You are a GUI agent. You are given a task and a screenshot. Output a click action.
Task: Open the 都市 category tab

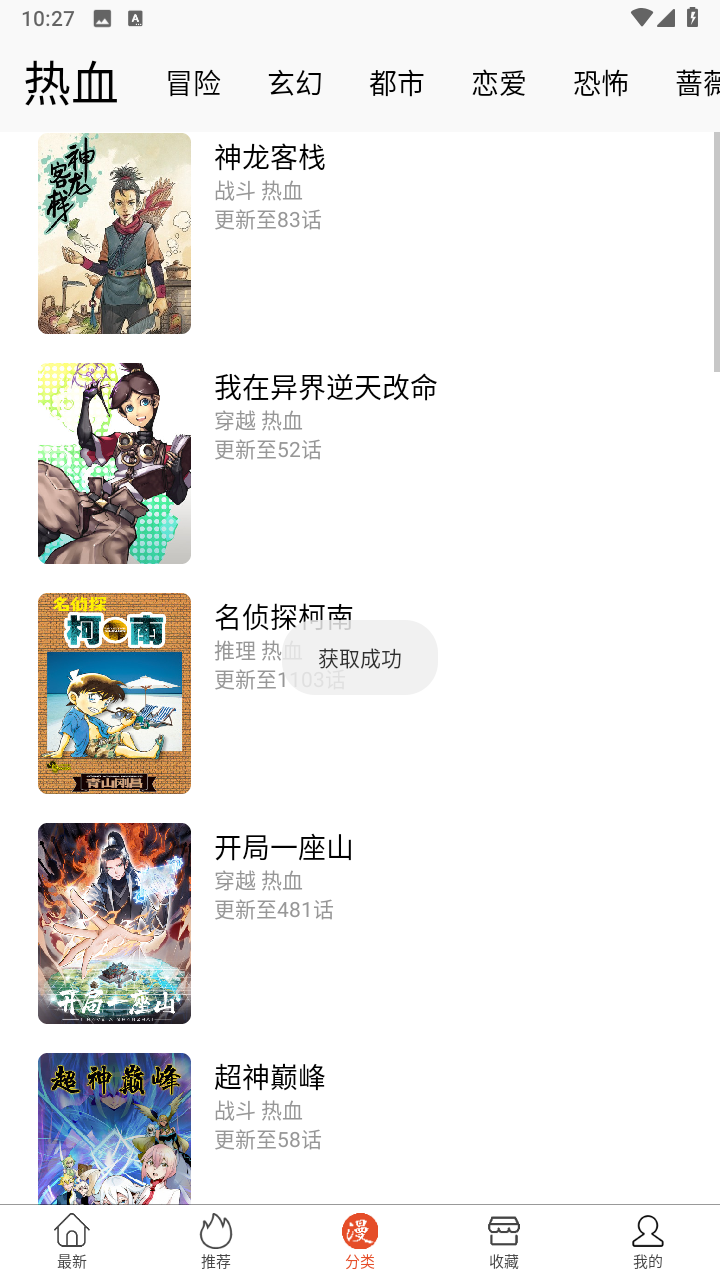click(397, 83)
